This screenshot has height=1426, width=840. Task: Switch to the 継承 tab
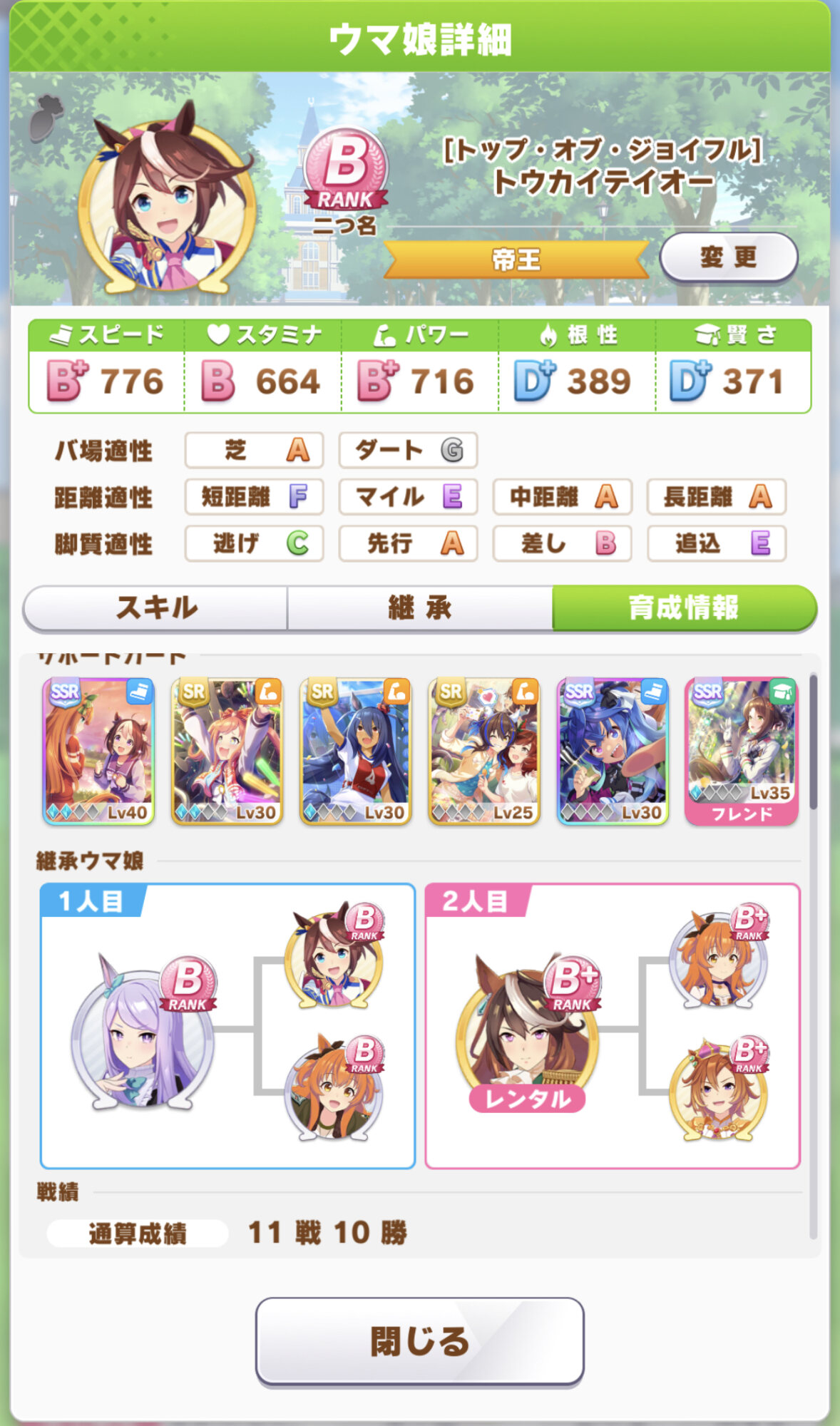coord(419,608)
